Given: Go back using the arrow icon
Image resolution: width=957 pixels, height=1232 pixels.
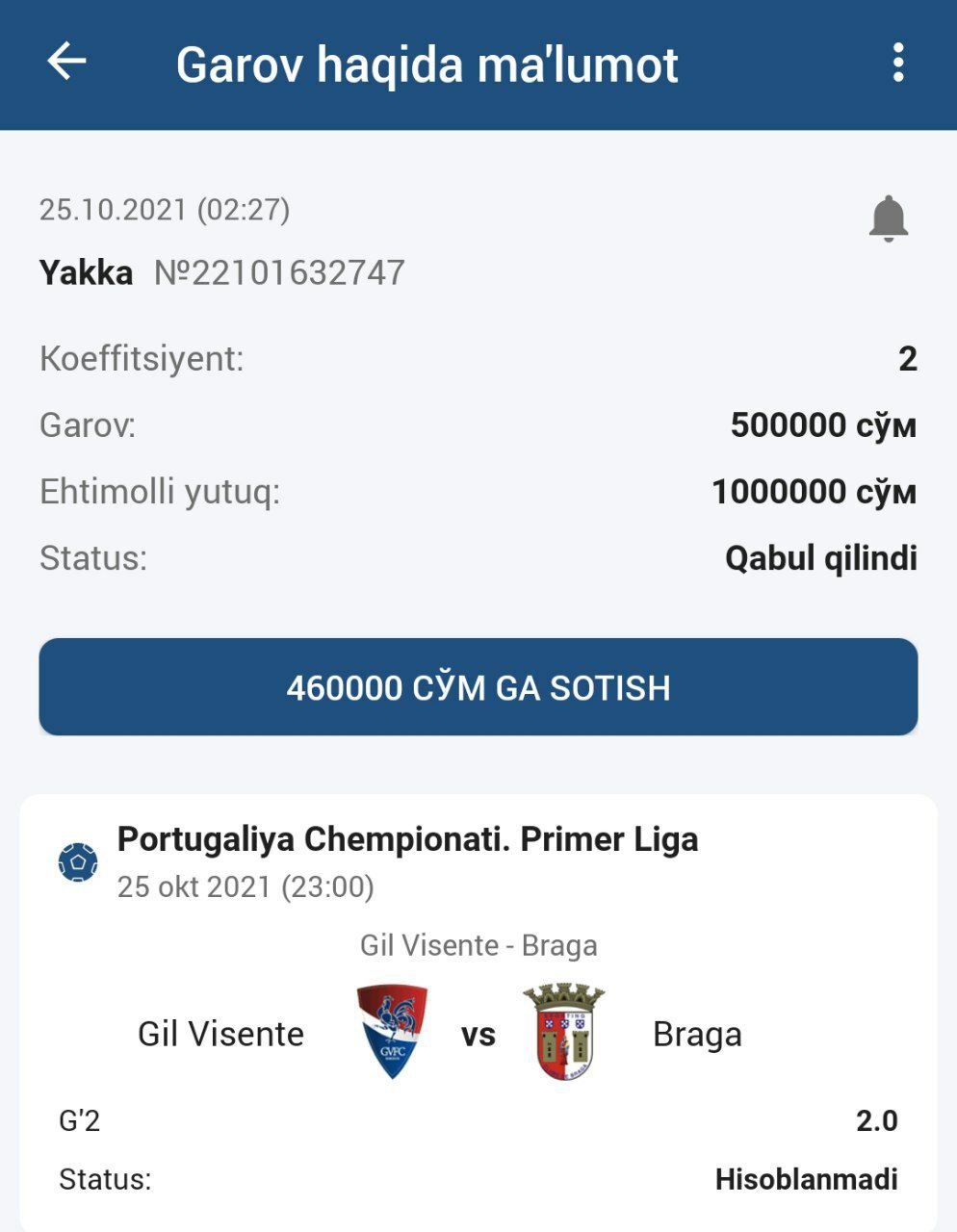Looking at the screenshot, I should pos(66,63).
